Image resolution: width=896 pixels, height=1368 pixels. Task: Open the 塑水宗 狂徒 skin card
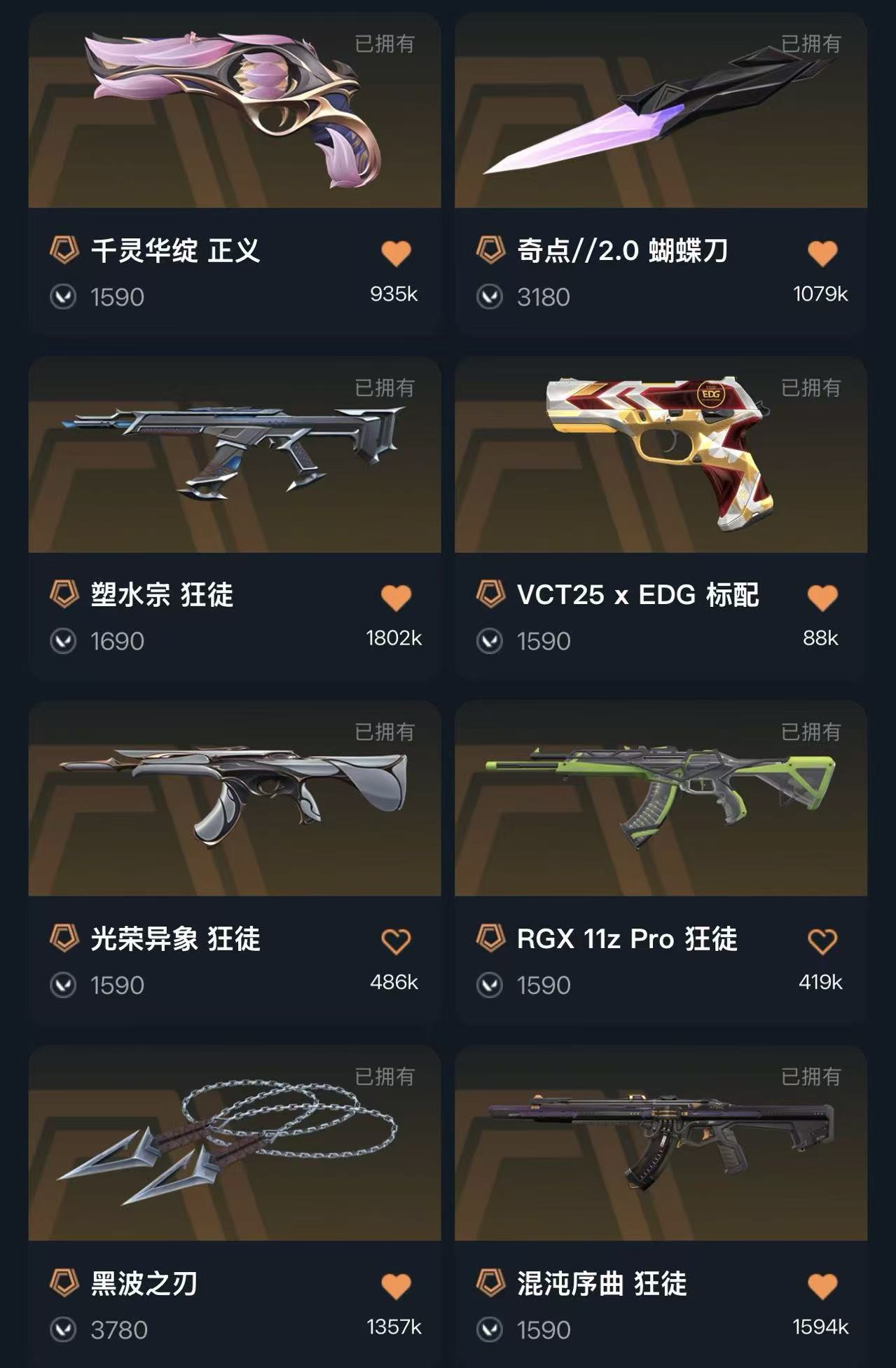coord(234,456)
